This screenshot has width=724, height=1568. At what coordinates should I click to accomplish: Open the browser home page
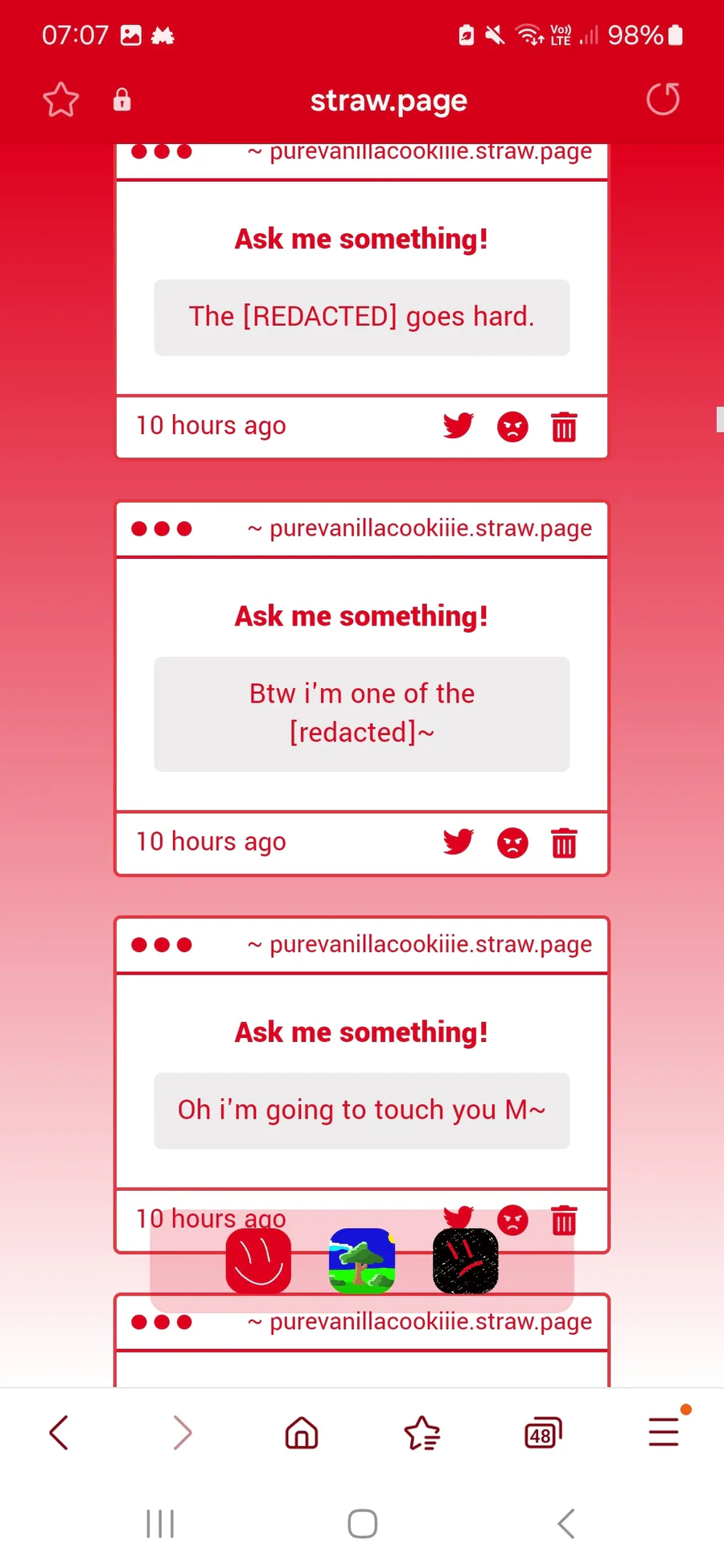click(302, 1432)
